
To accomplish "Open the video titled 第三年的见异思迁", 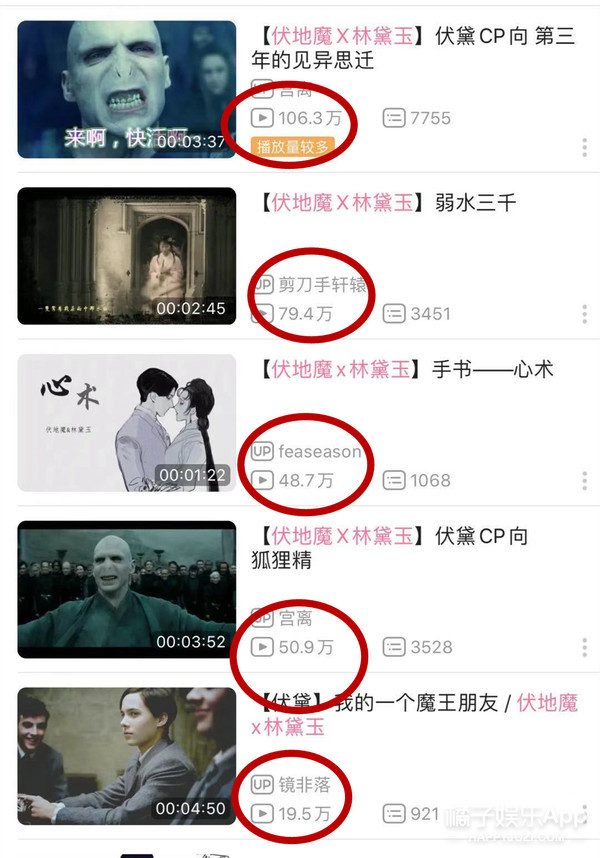I will coord(127,90).
